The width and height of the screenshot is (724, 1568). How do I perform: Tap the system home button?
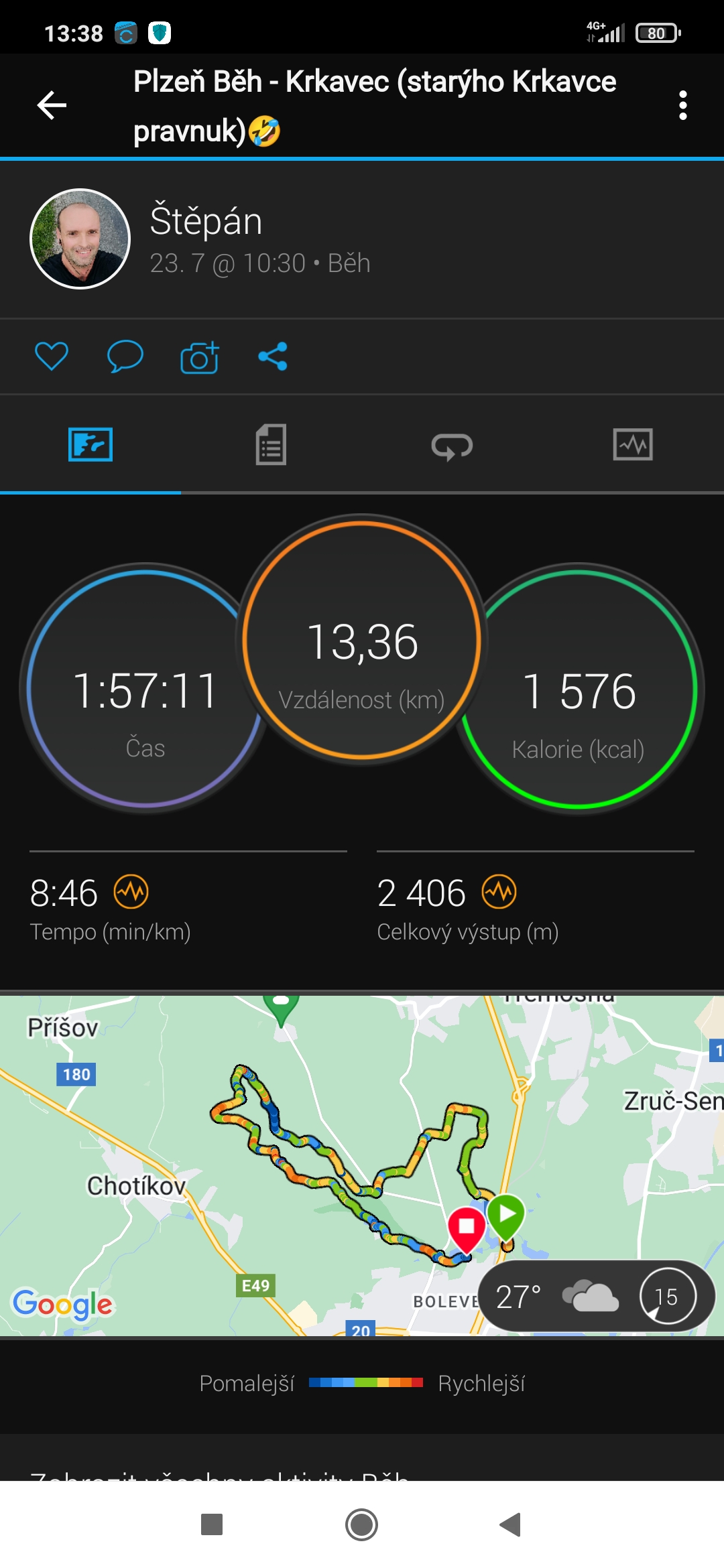(361, 1524)
